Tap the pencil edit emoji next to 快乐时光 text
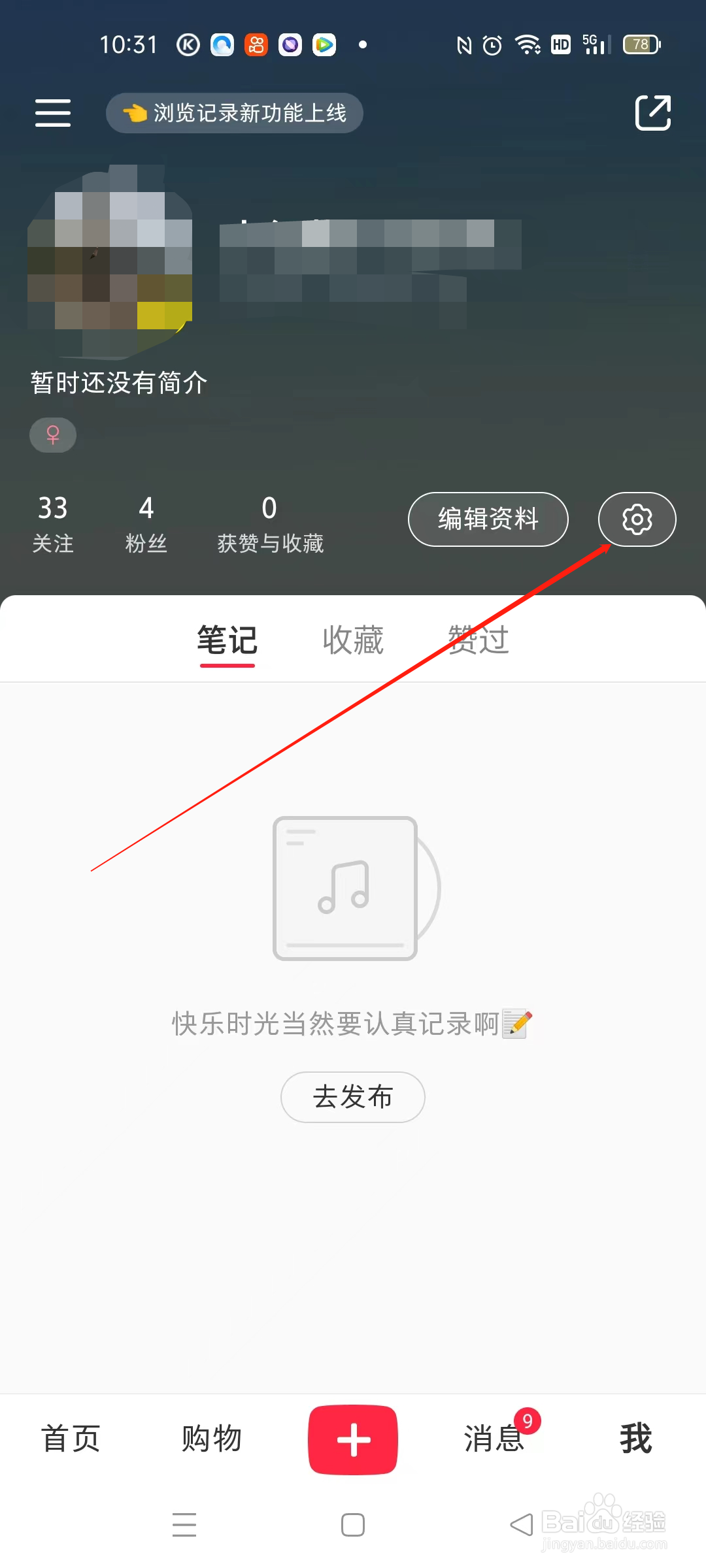The width and height of the screenshot is (706, 1568). [x=517, y=1022]
